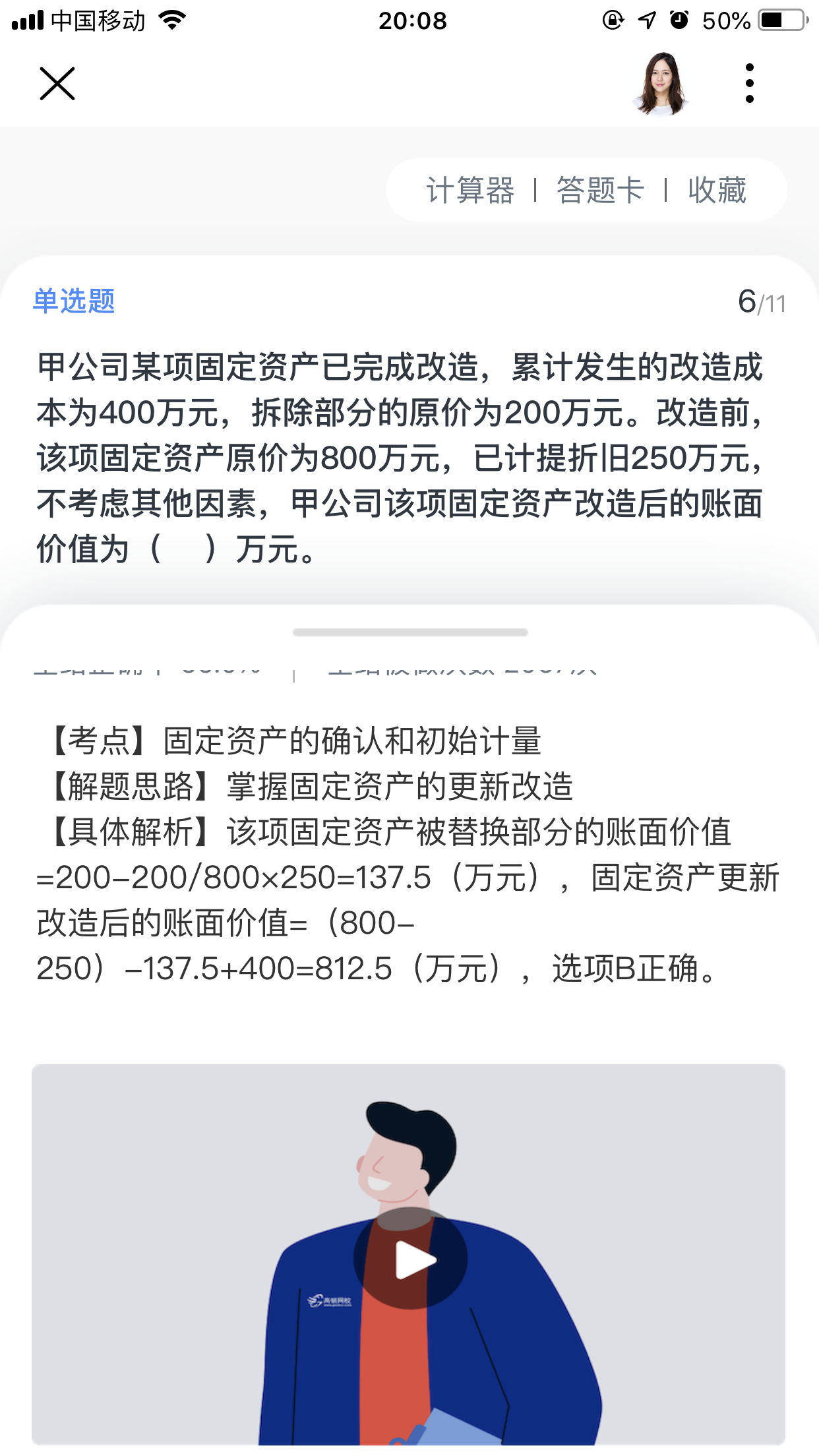Image resolution: width=819 pixels, height=1456 pixels.
Task: Tap the explanation panel drag handle
Action: click(410, 632)
